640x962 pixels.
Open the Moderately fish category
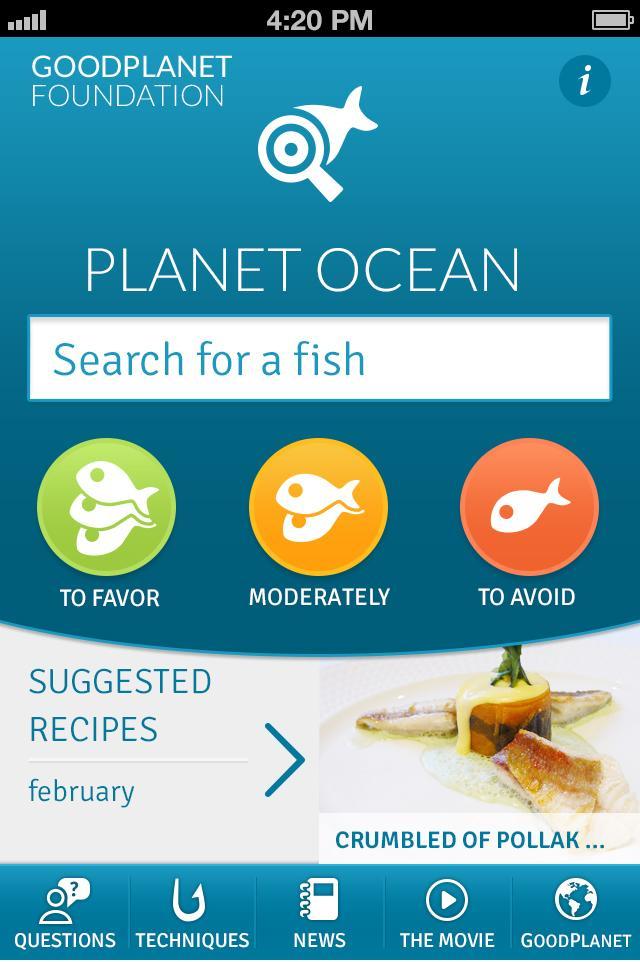tap(318, 508)
